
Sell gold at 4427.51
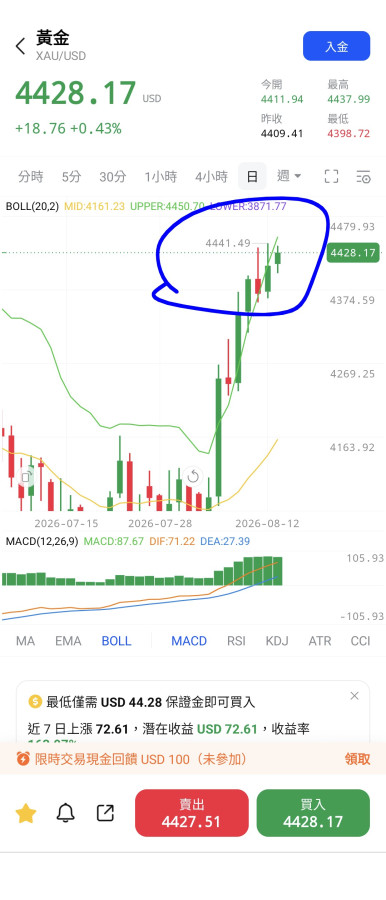click(192, 813)
